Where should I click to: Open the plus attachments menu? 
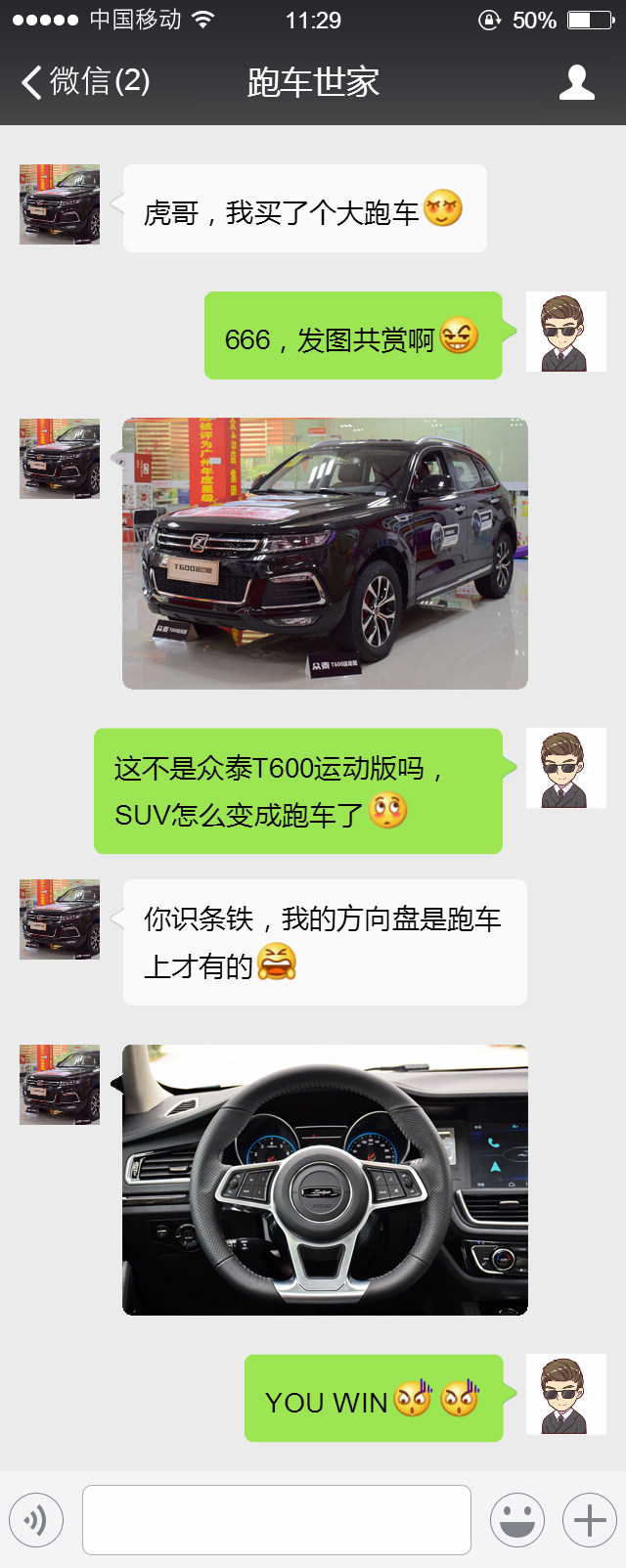(x=589, y=1520)
